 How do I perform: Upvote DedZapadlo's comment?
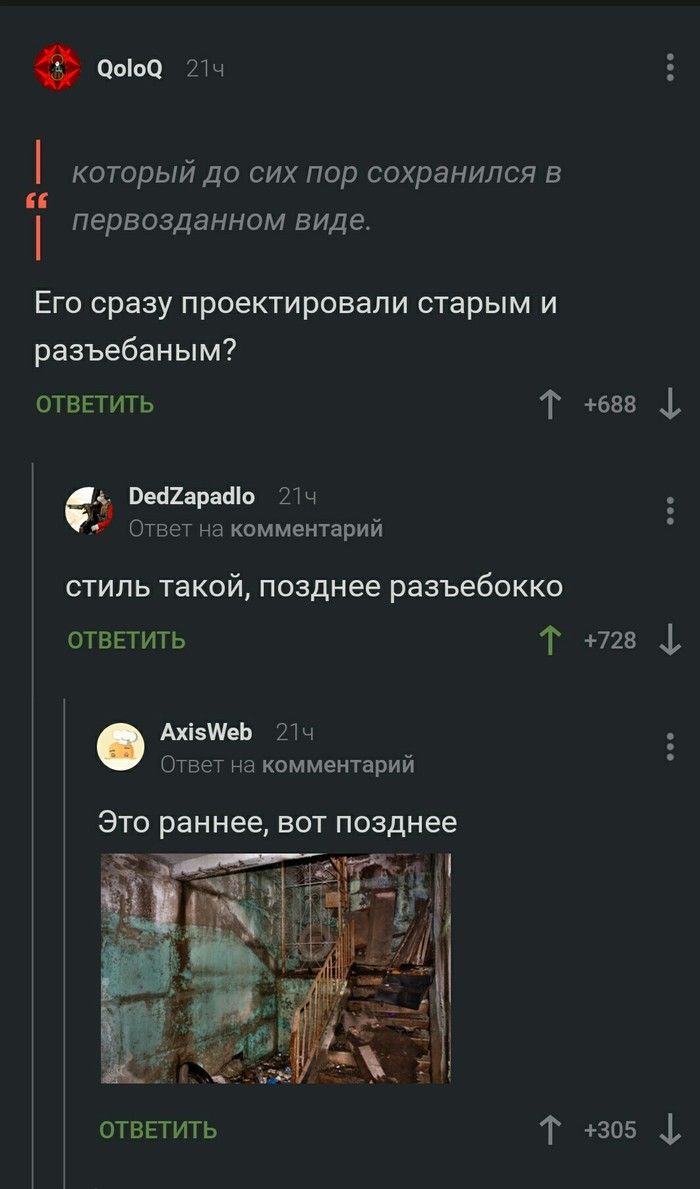click(550, 640)
